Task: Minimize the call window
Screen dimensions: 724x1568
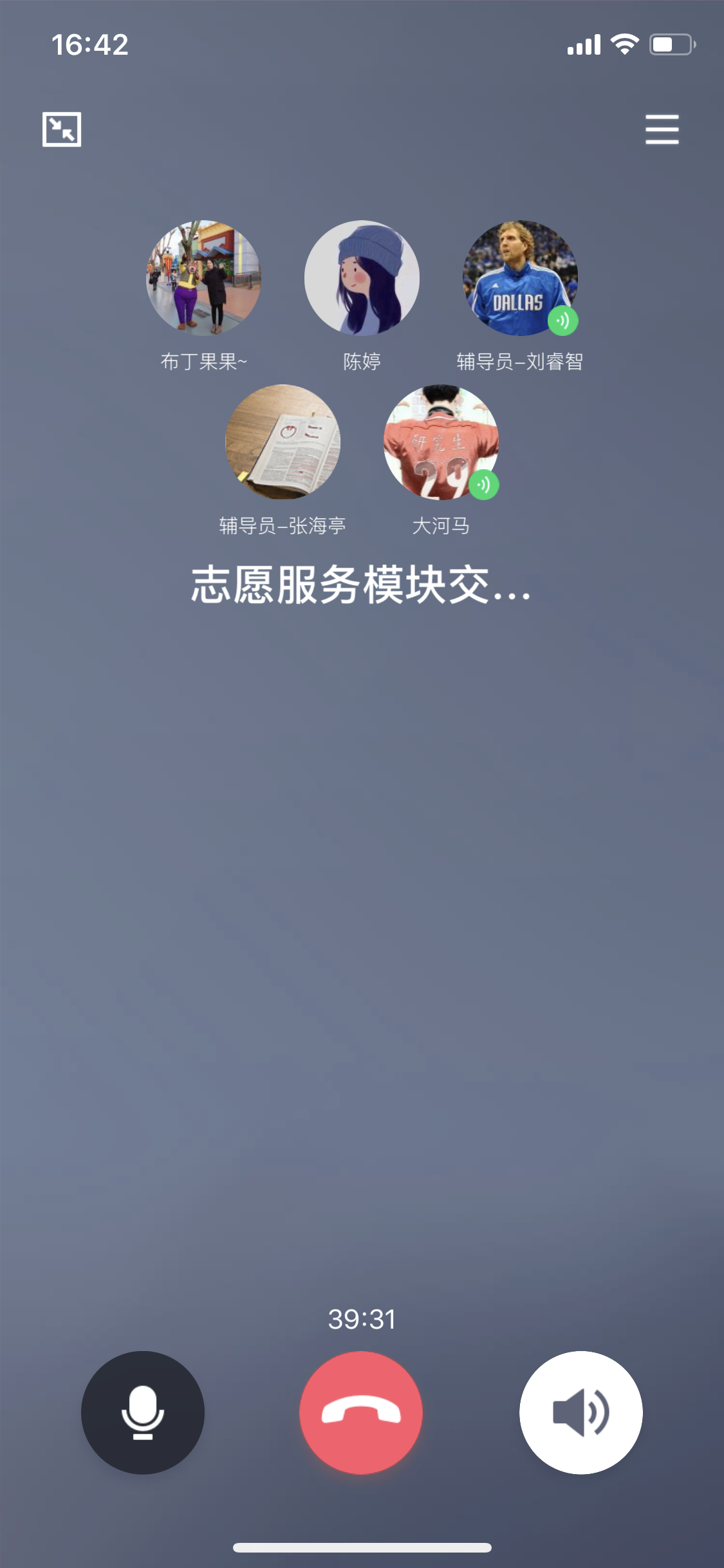Action: pos(62,129)
